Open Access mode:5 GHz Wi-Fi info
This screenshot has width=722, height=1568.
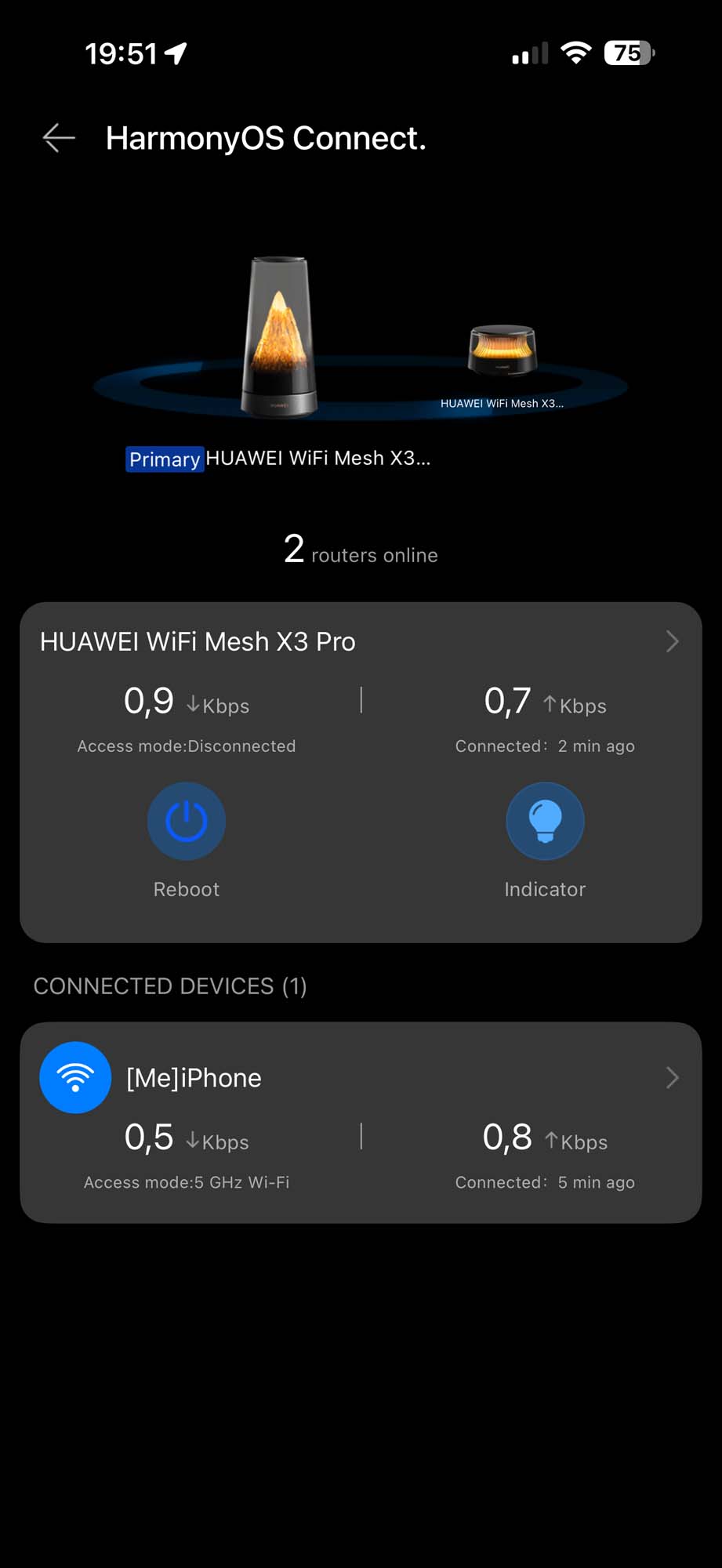tap(187, 1182)
